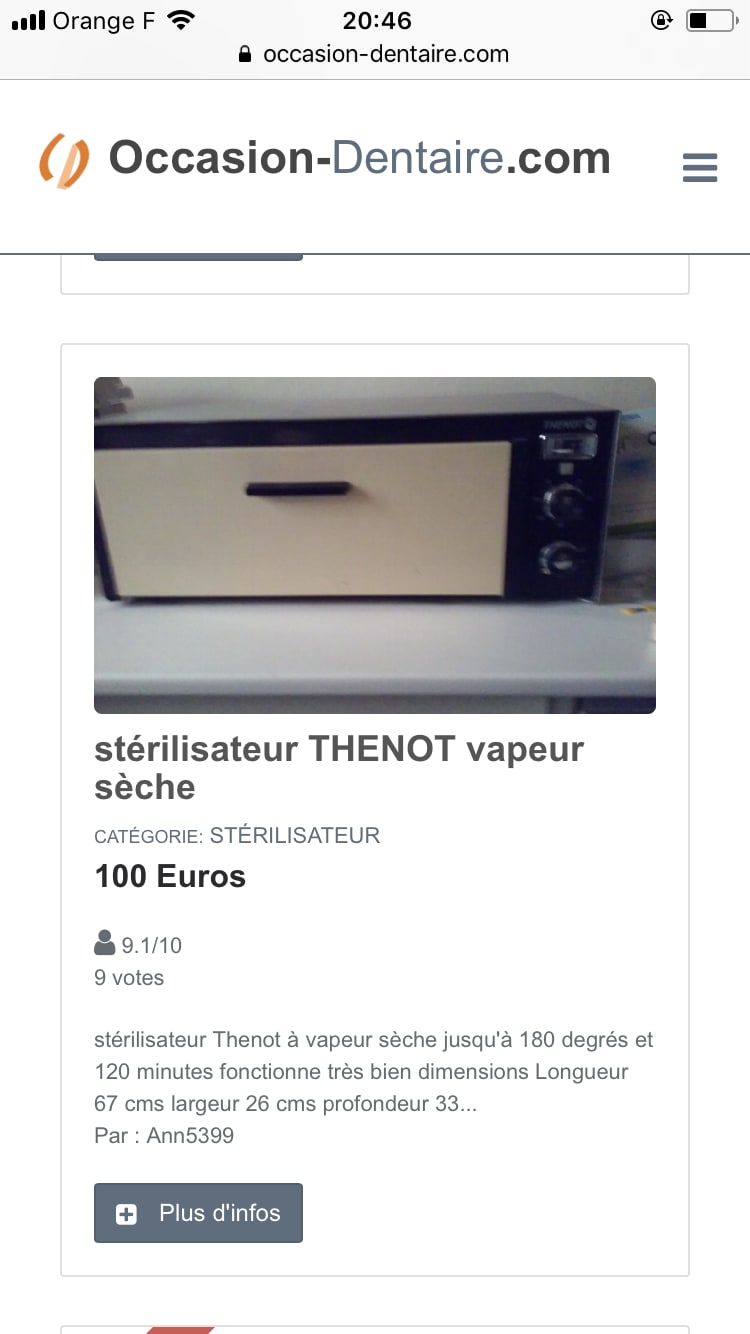Tap the Plus d'infos button
Screen dimensions: 750x1334
click(198, 1213)
